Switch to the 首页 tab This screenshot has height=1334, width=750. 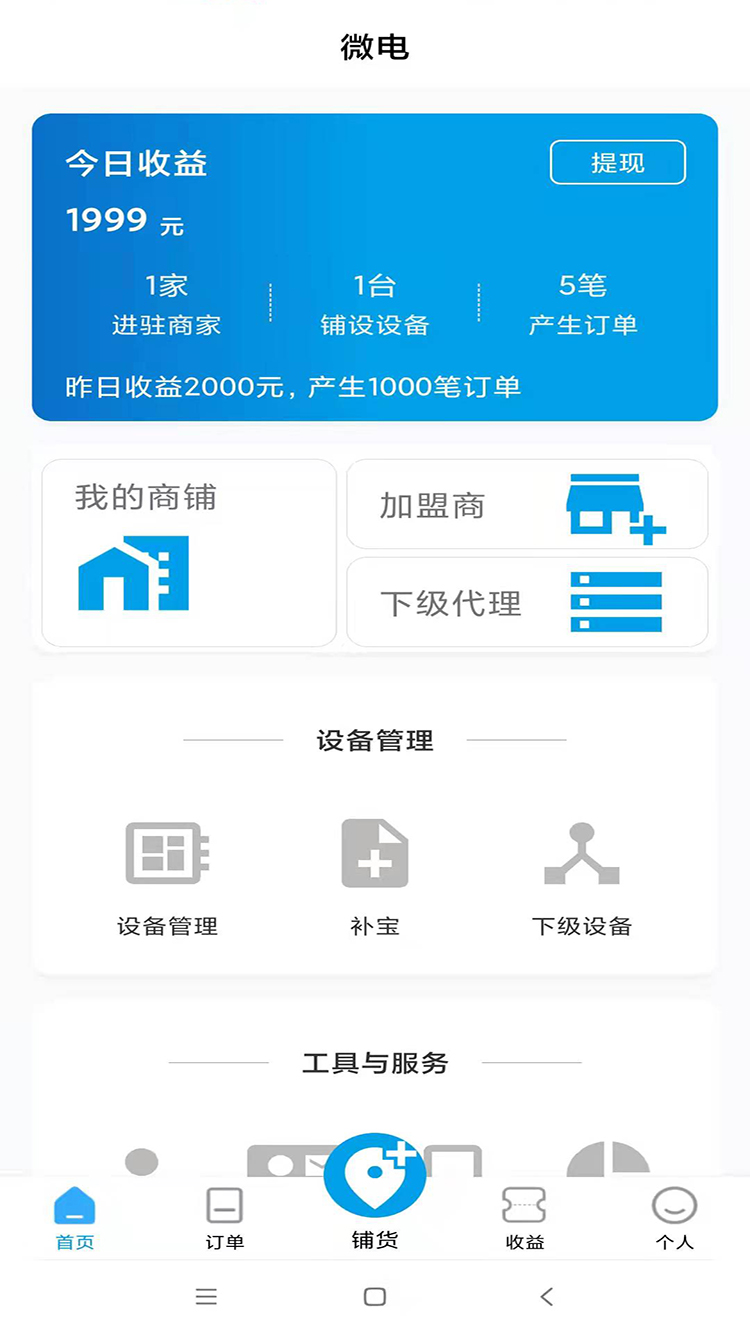(x=75, y=1218)
